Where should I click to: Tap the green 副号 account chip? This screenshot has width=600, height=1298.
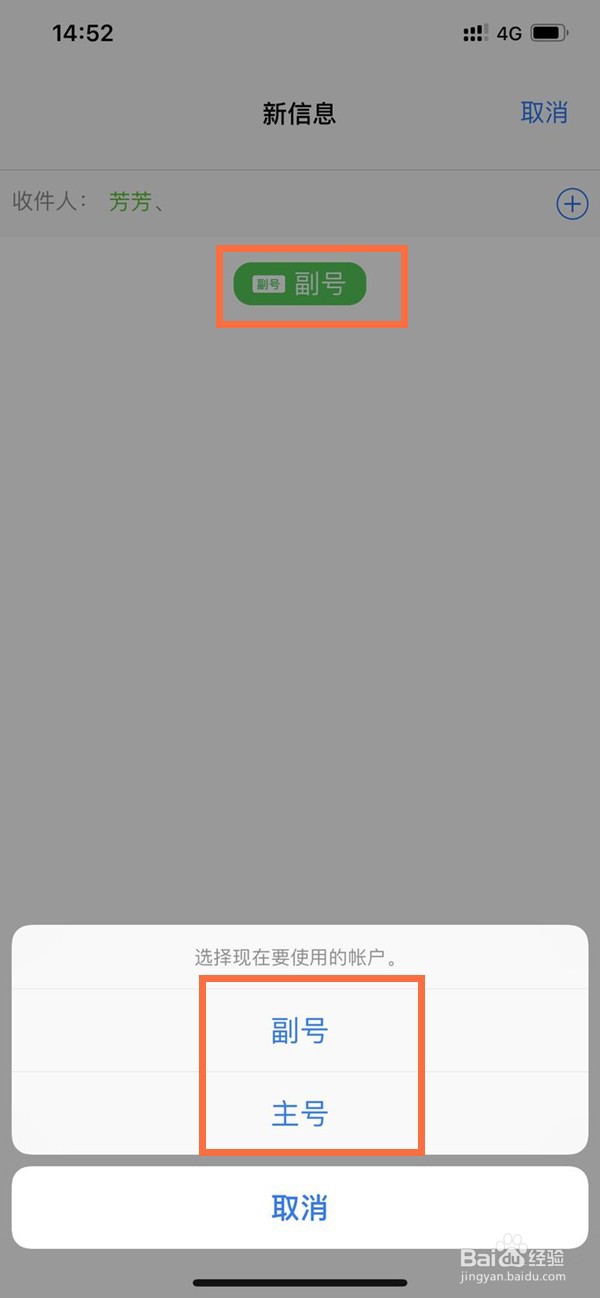point(300,284)
